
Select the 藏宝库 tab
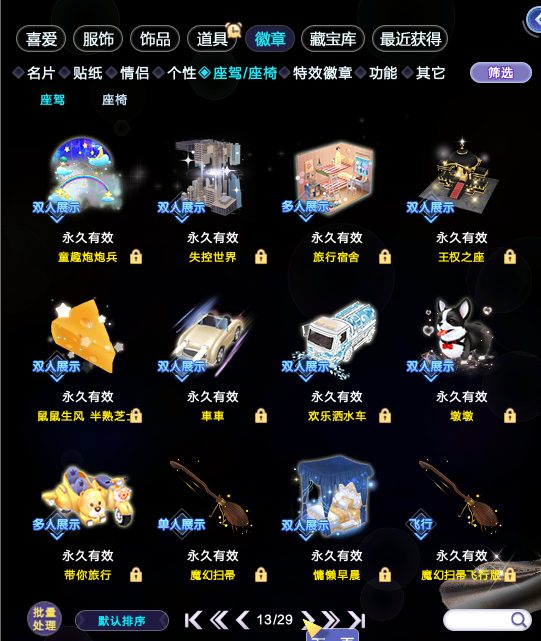(x=332, y=39)
